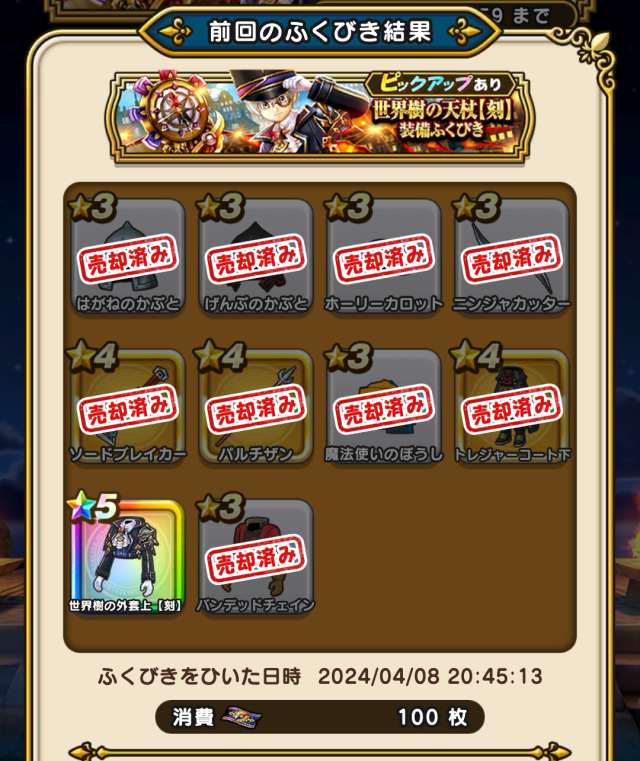Select the パルチザン four-star item
This screenshot has width=640, height=761.
pos(255,407)
